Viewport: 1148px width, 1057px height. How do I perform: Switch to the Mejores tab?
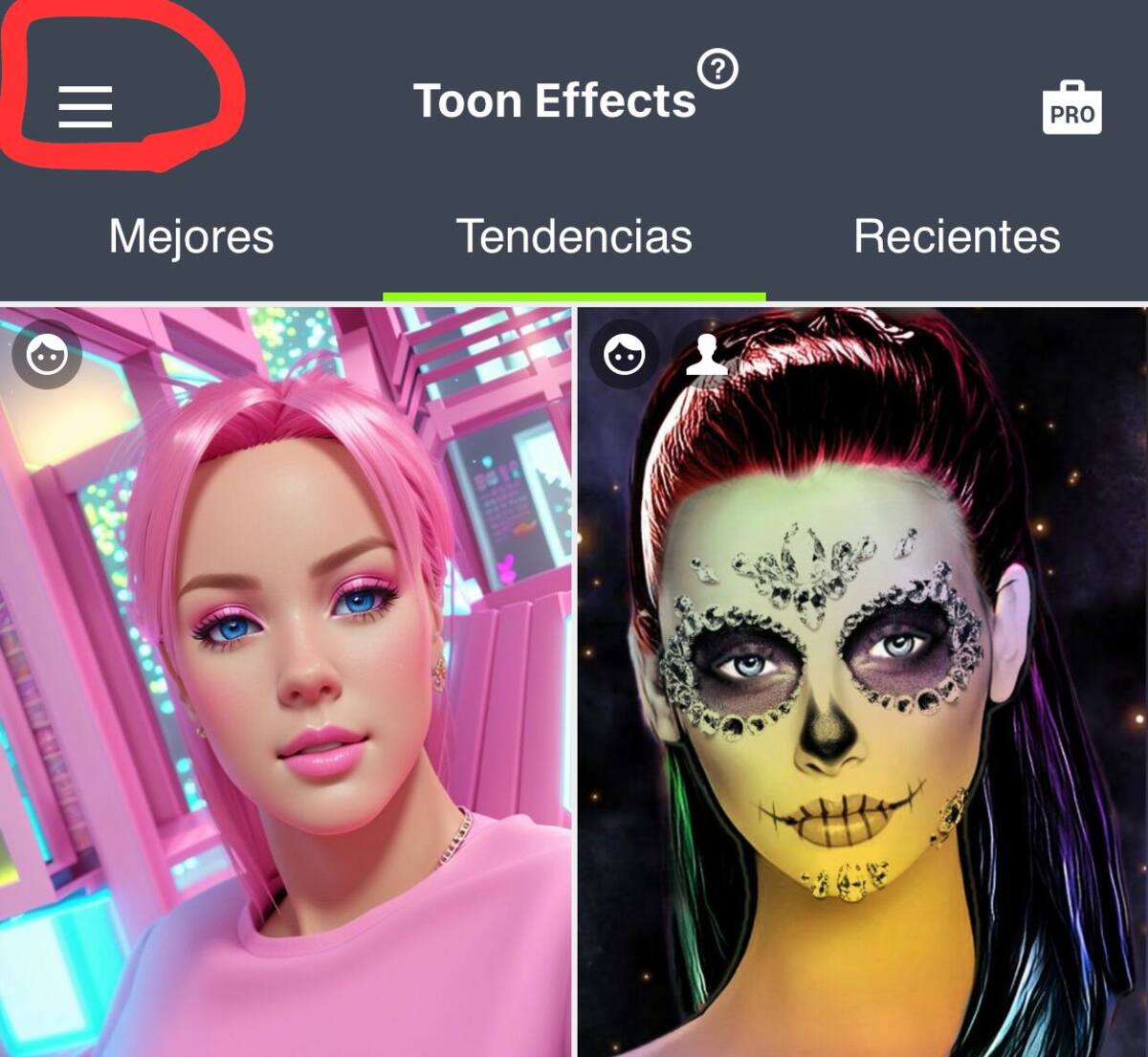(x=191, y=236)
